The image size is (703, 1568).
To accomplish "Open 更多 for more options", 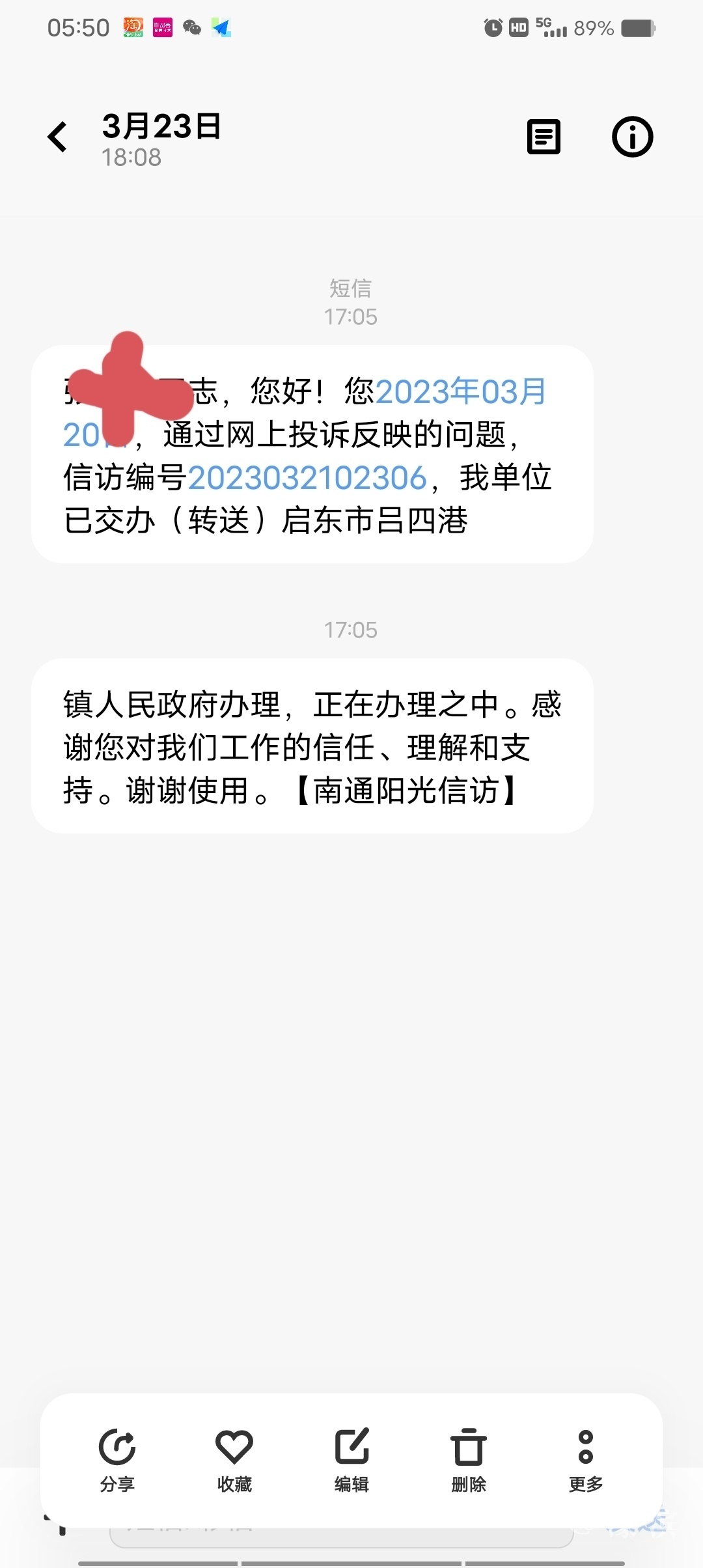I will pos(586,1459).
